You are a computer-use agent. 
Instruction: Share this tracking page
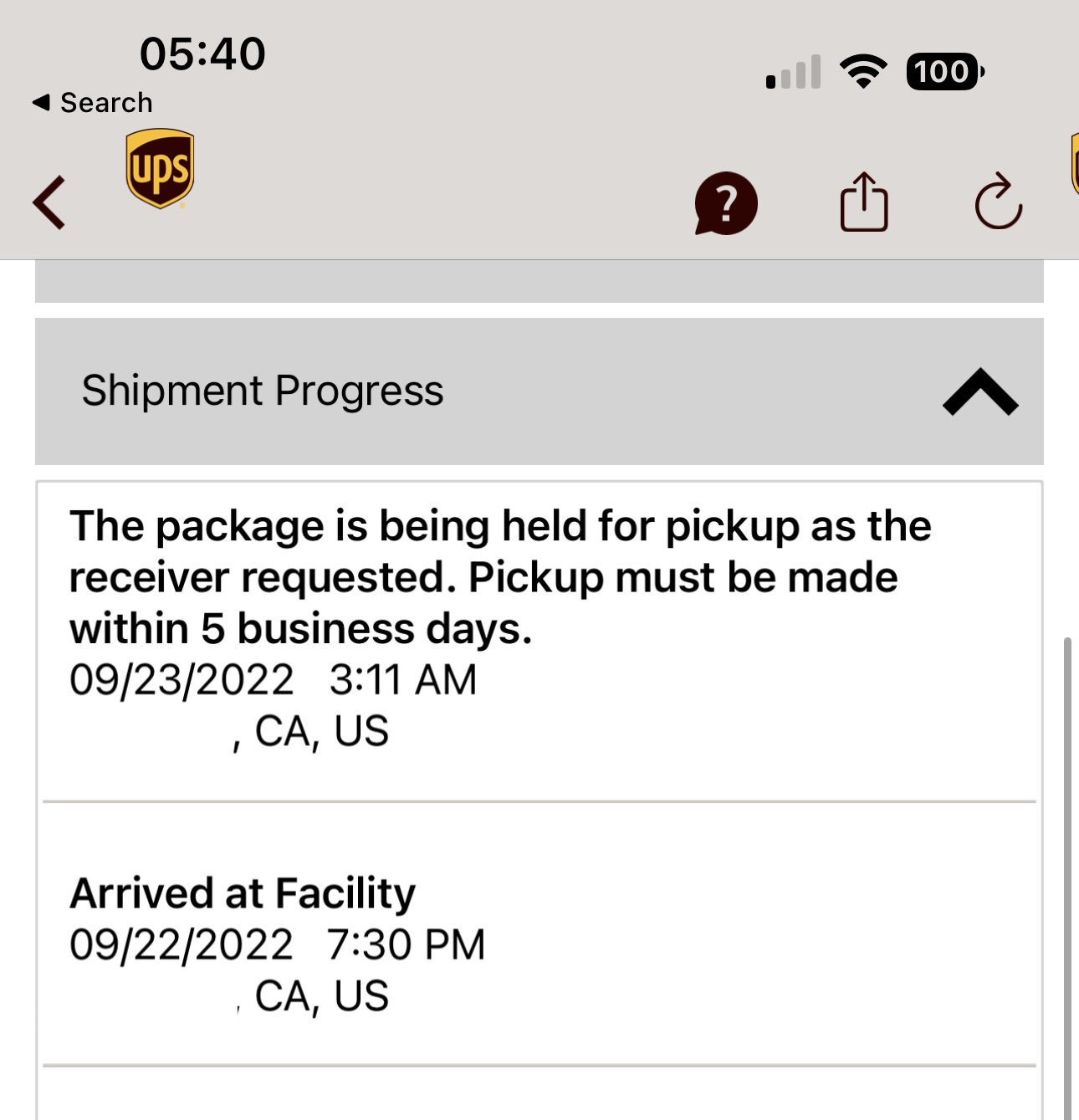(863, 202)
